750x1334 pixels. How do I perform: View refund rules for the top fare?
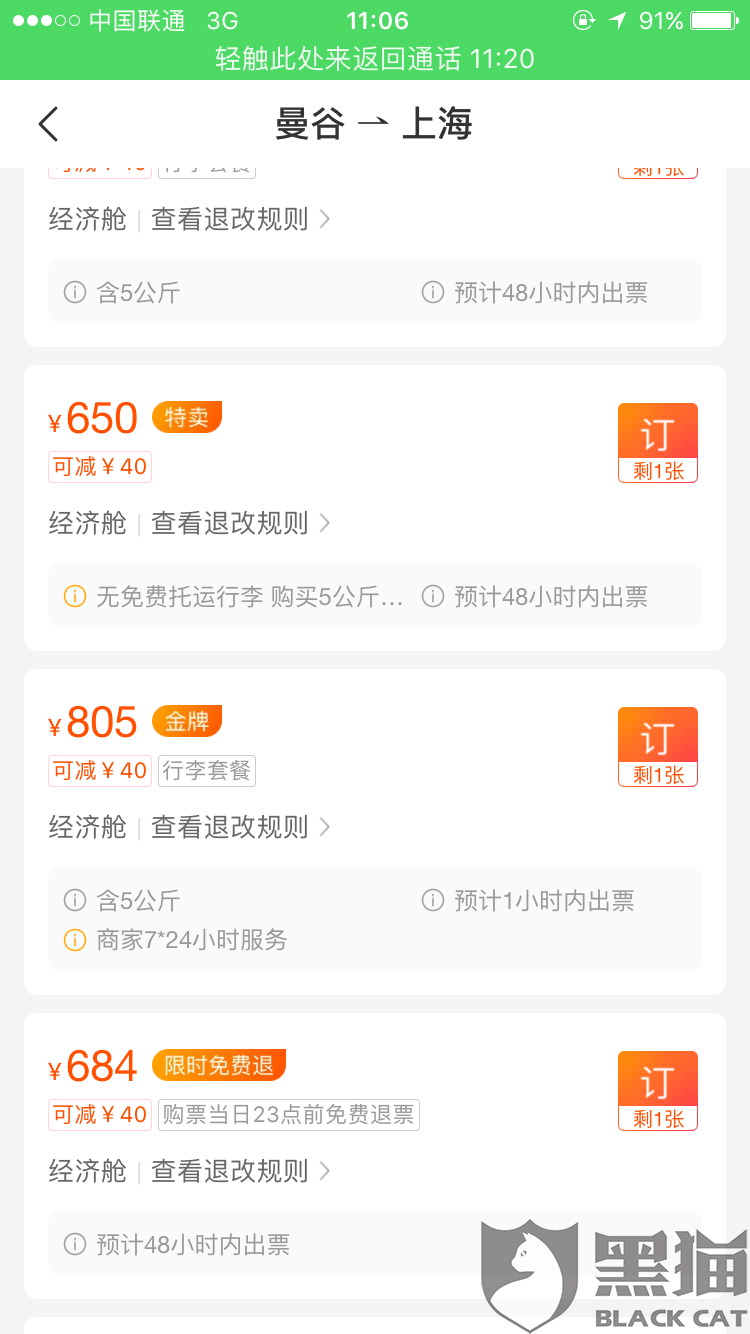pyautogui.click(x=241, y=219)
